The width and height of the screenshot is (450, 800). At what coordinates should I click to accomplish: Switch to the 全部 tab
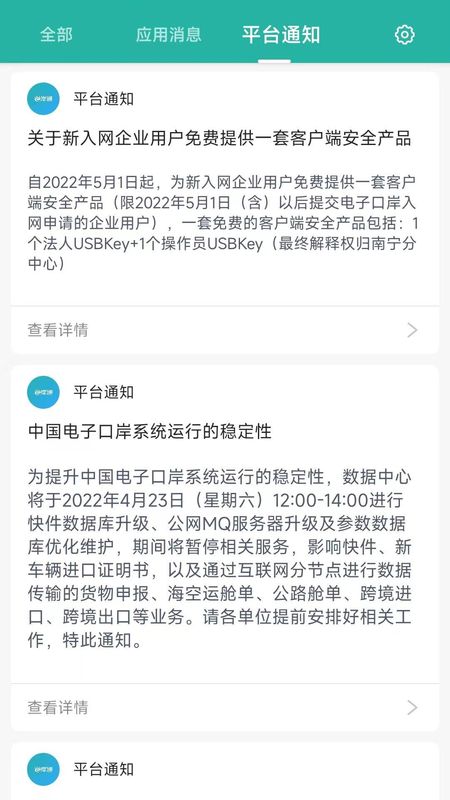click(x=56, y=35)
